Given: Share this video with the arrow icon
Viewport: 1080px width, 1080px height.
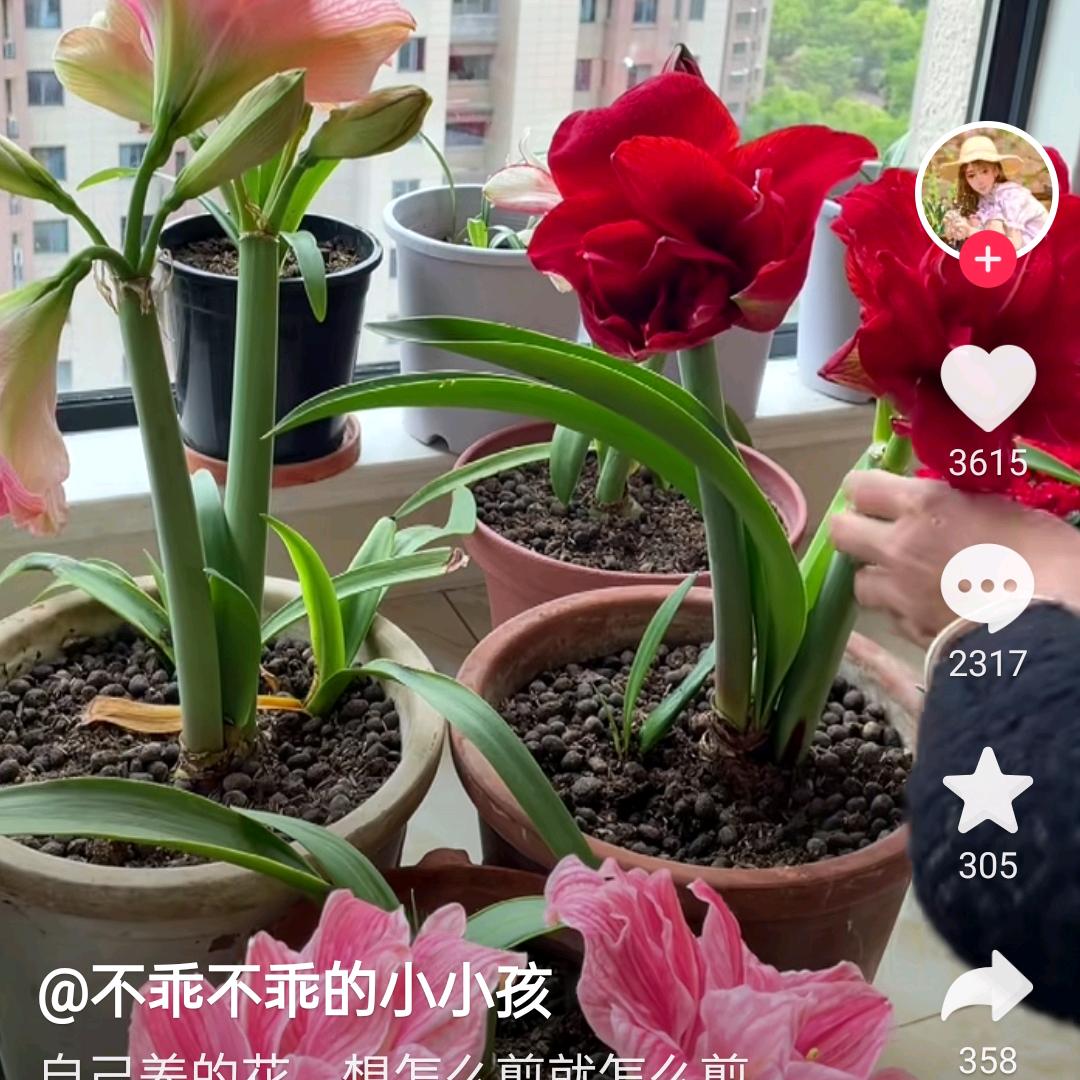Looking at the screenshot, I should coord(987,988).
